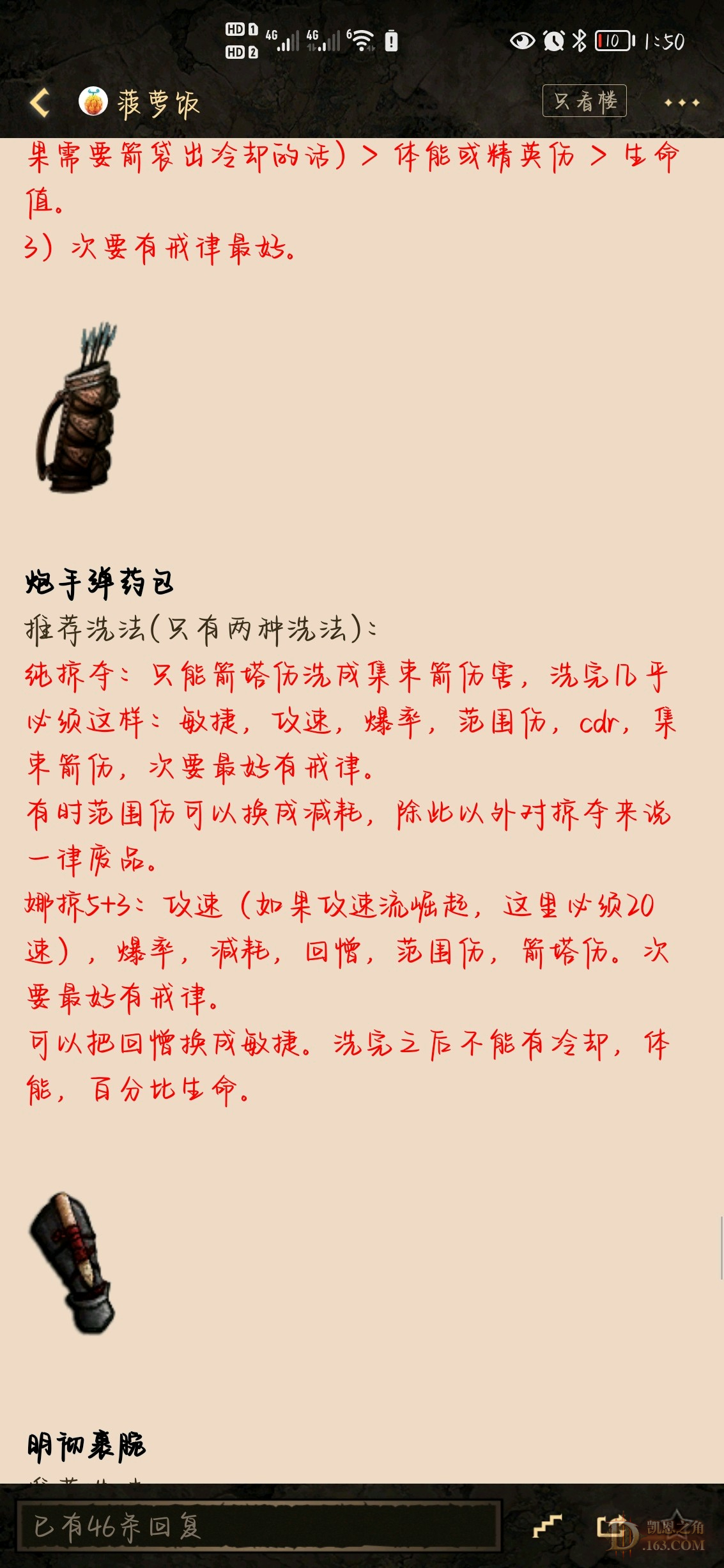The height and width of the screenshot is (1568, 724).
Task: View the bracer item image
Action: 72,1263
